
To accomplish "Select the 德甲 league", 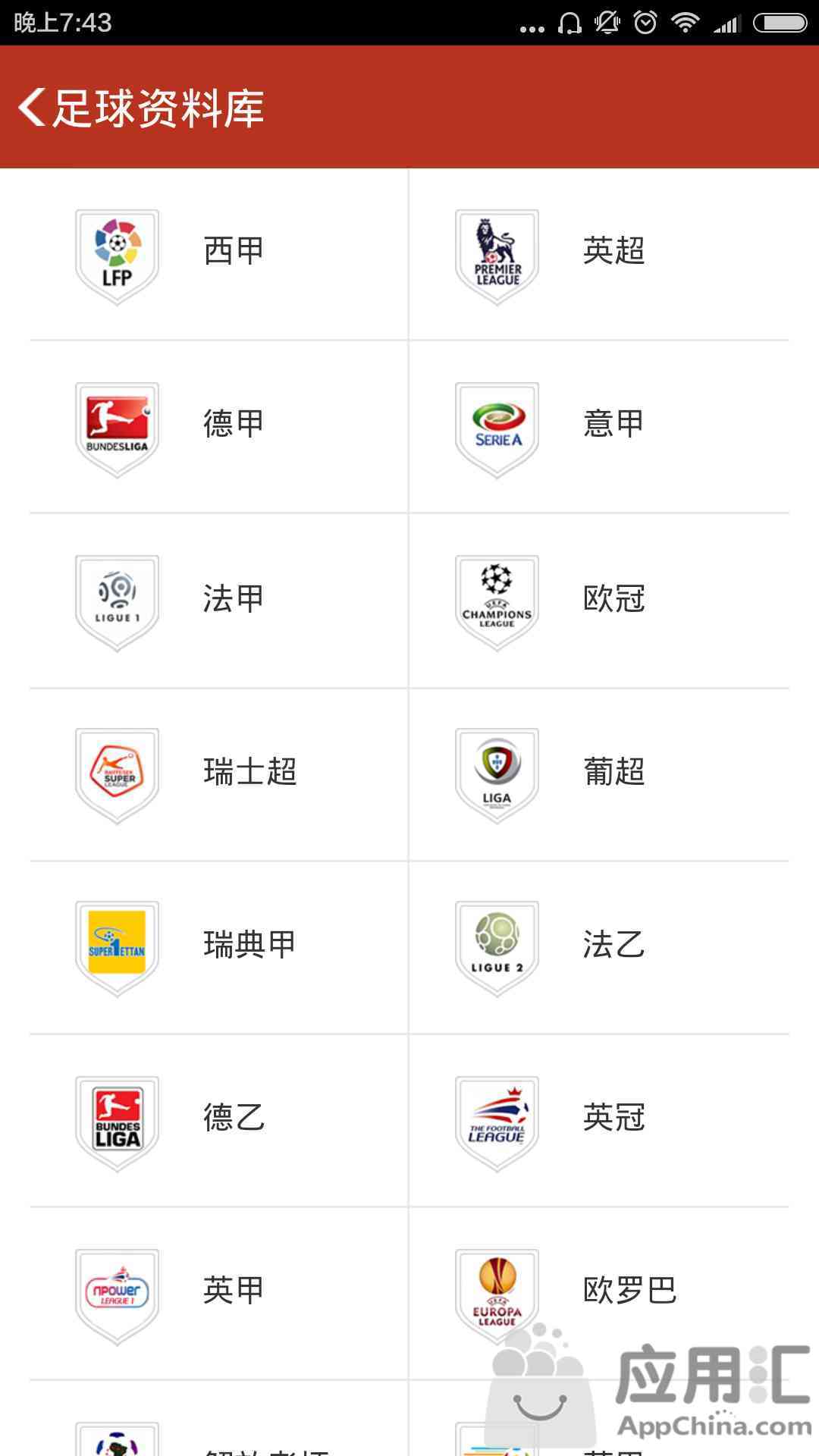I will click(x=205, y=427).
